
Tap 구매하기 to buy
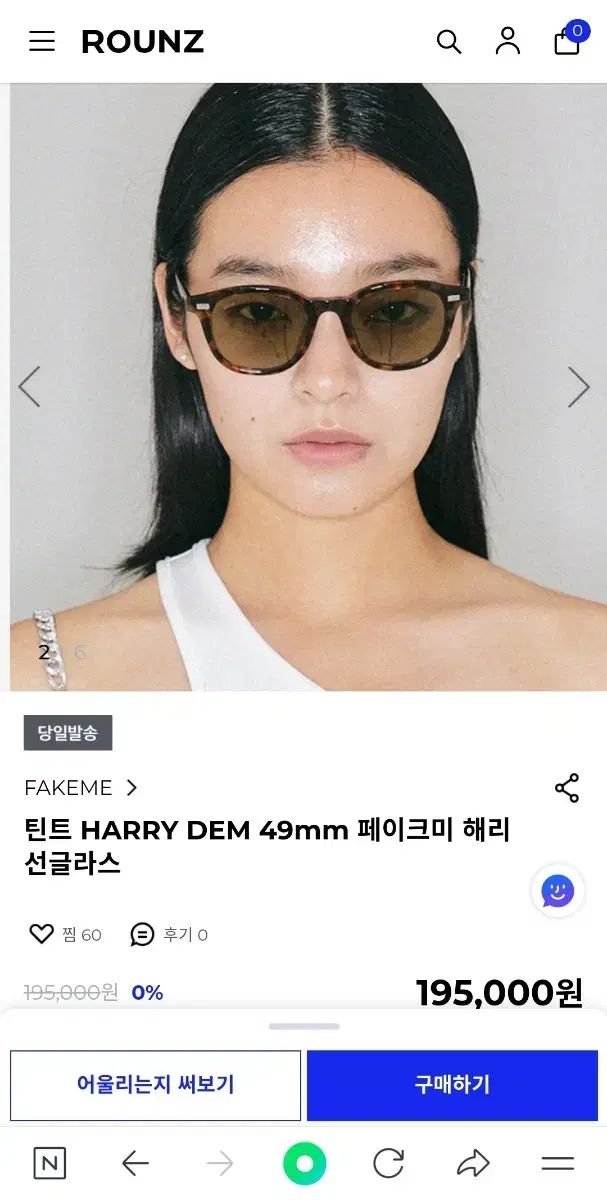point(452,1085)
